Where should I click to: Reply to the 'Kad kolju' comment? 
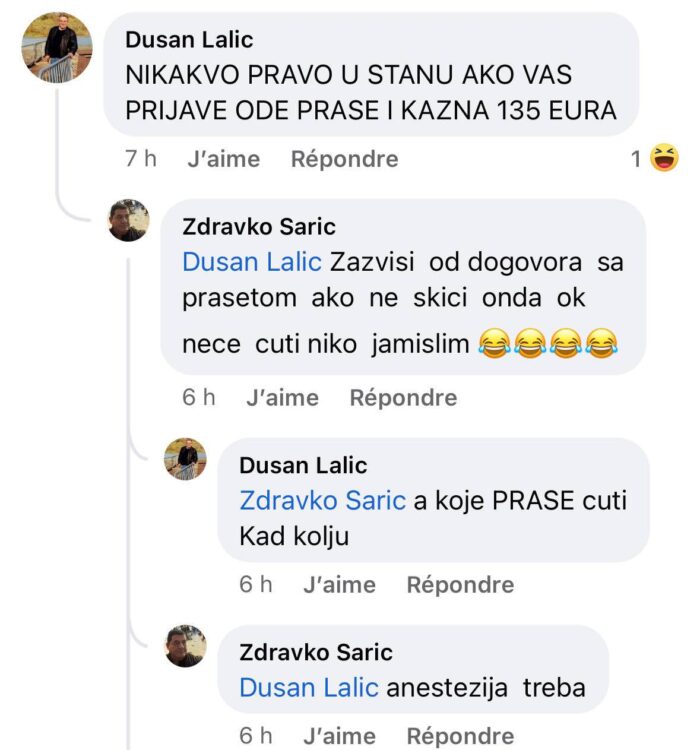click(x=460, y=585)
